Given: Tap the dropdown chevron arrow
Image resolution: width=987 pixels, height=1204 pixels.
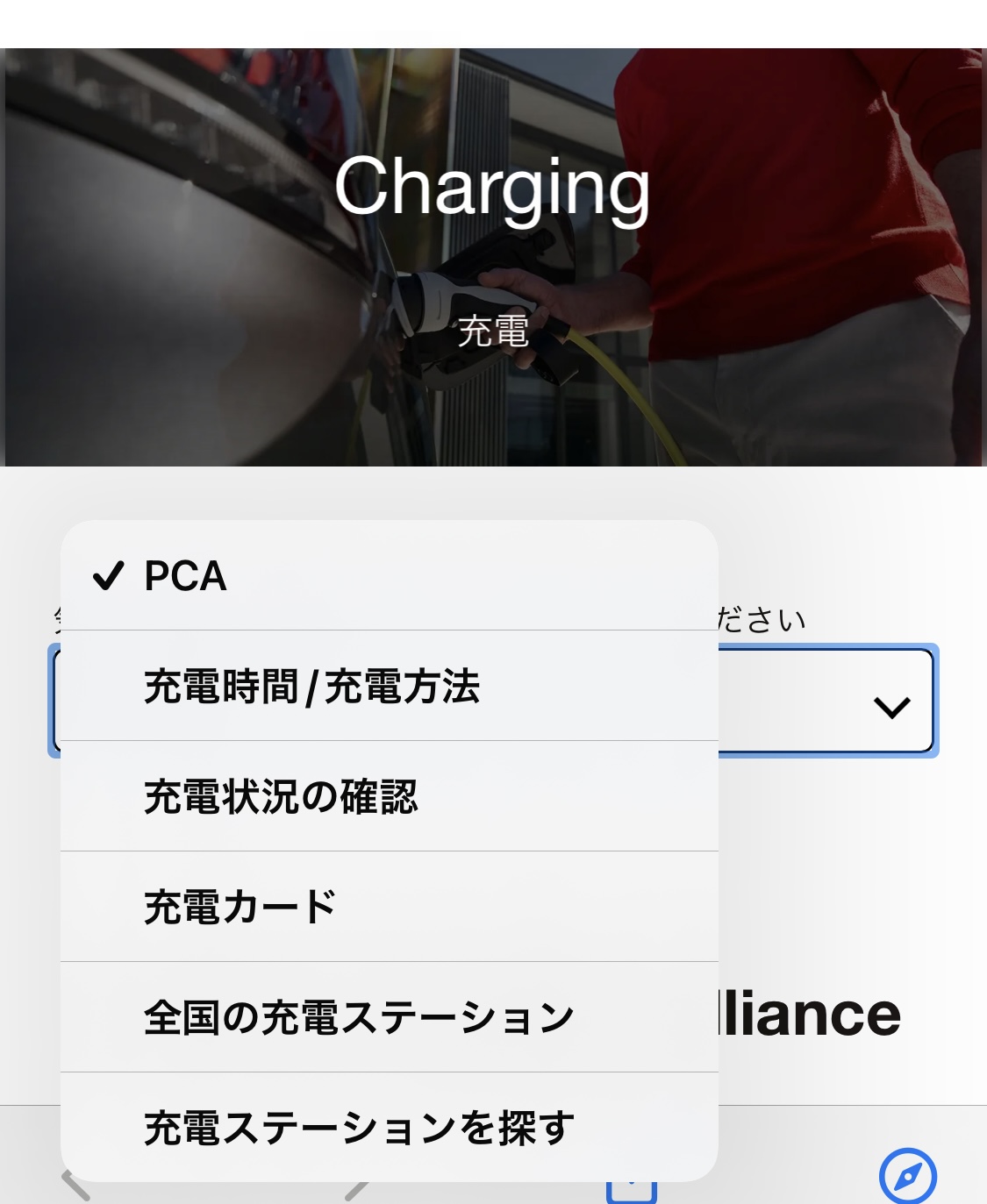Looking at the screenshot, I should 891,707.
